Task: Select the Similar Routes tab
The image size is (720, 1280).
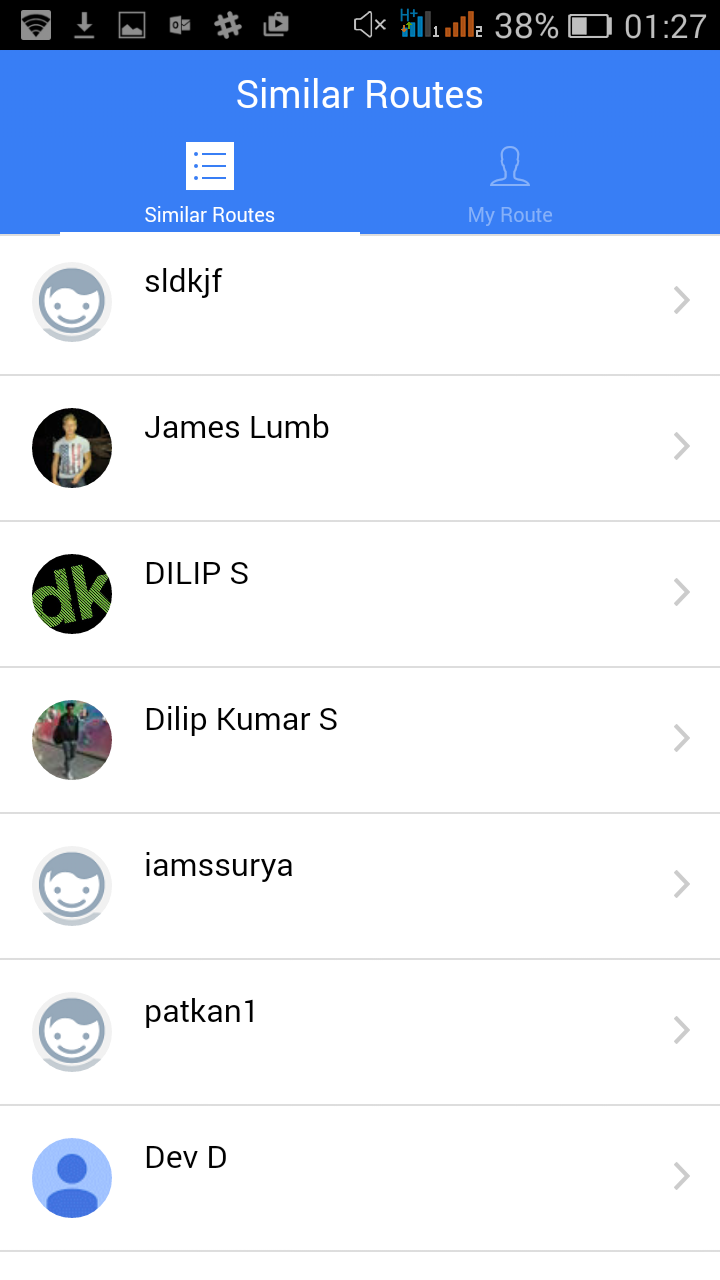Action: click(210, 185)
